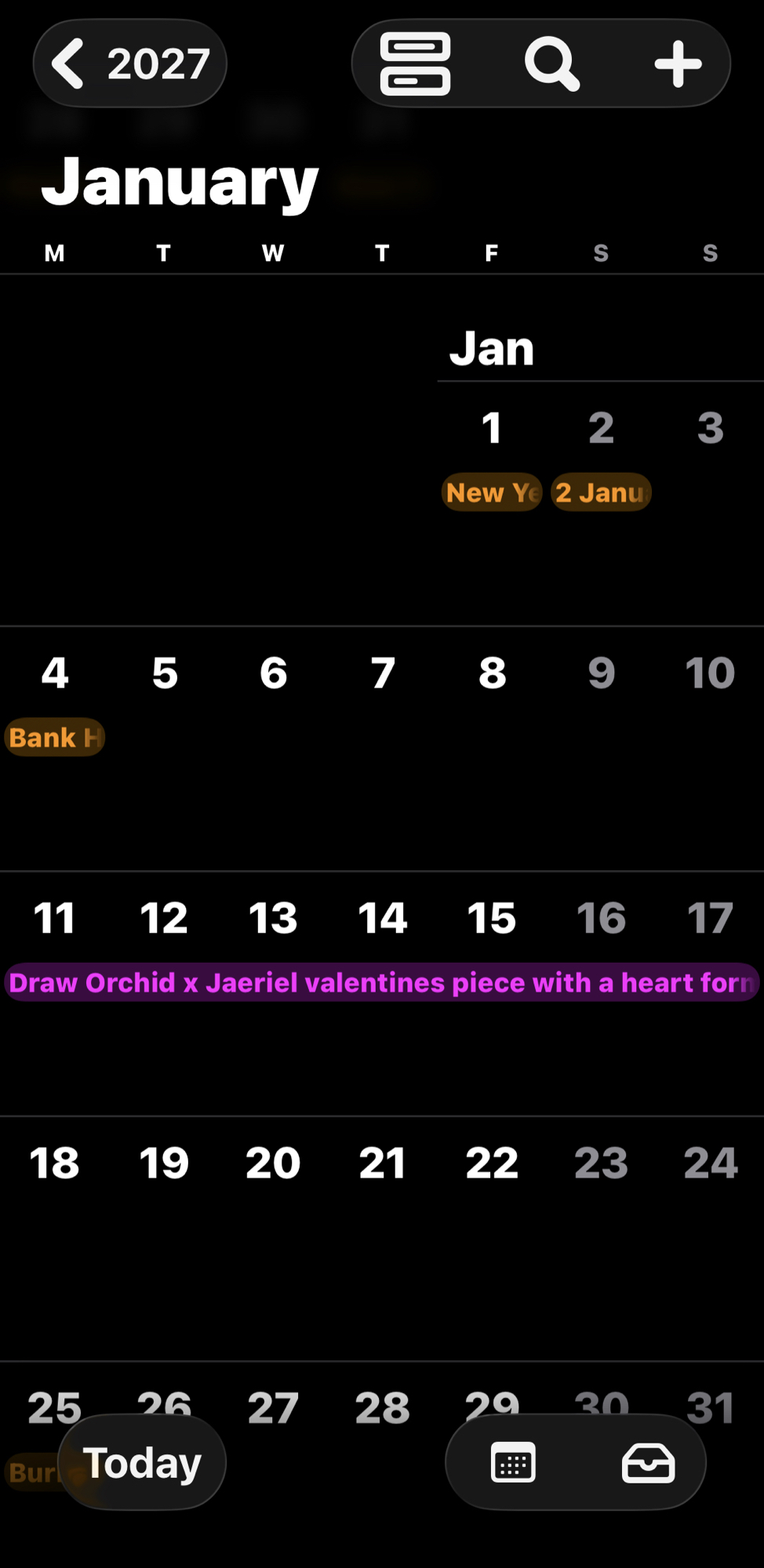The height and width of the screenshot is (1568, 764).
Task: Switch to the list layout view
Action: click(415, 64)
